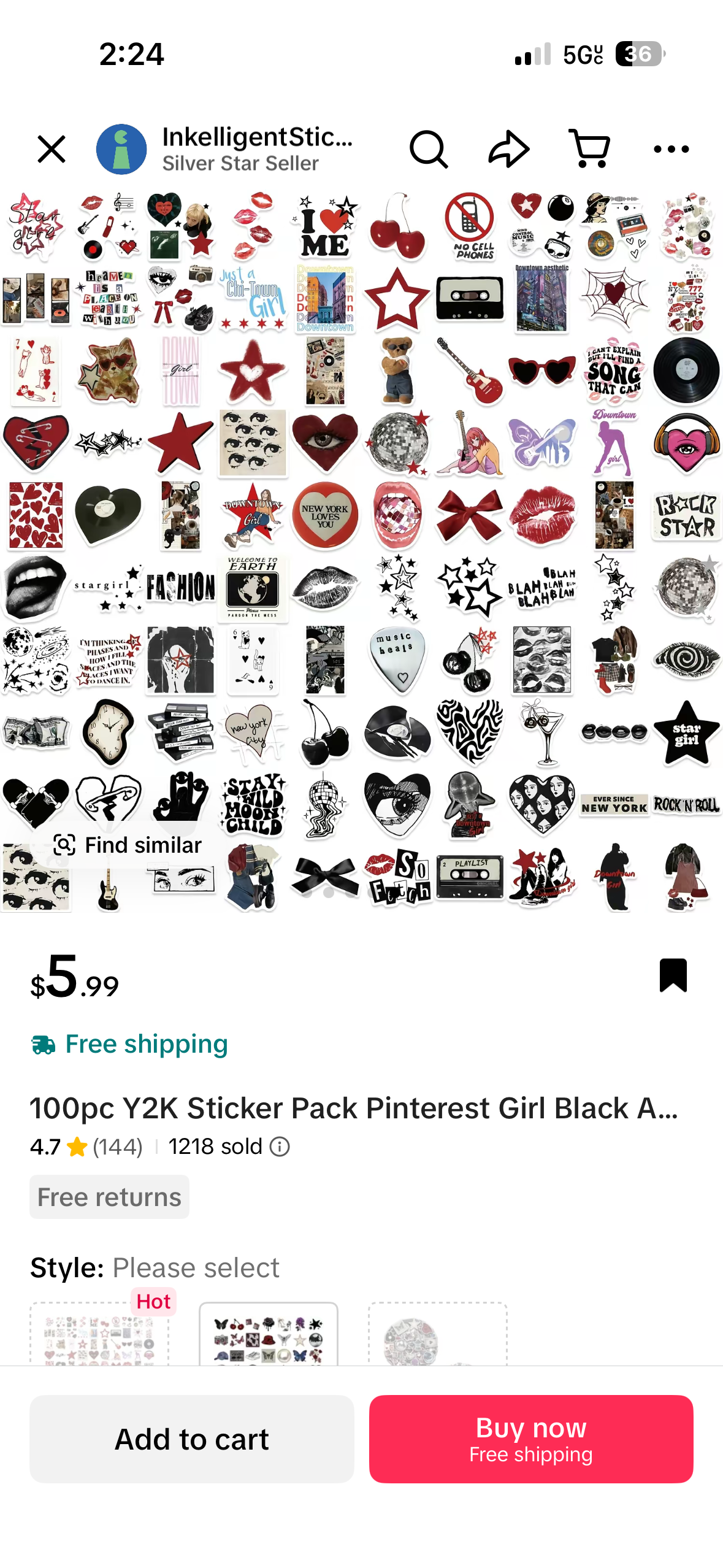Toggle the bookmark for this product
Viewport: 723px width, 1568px height.
[673, 975]
